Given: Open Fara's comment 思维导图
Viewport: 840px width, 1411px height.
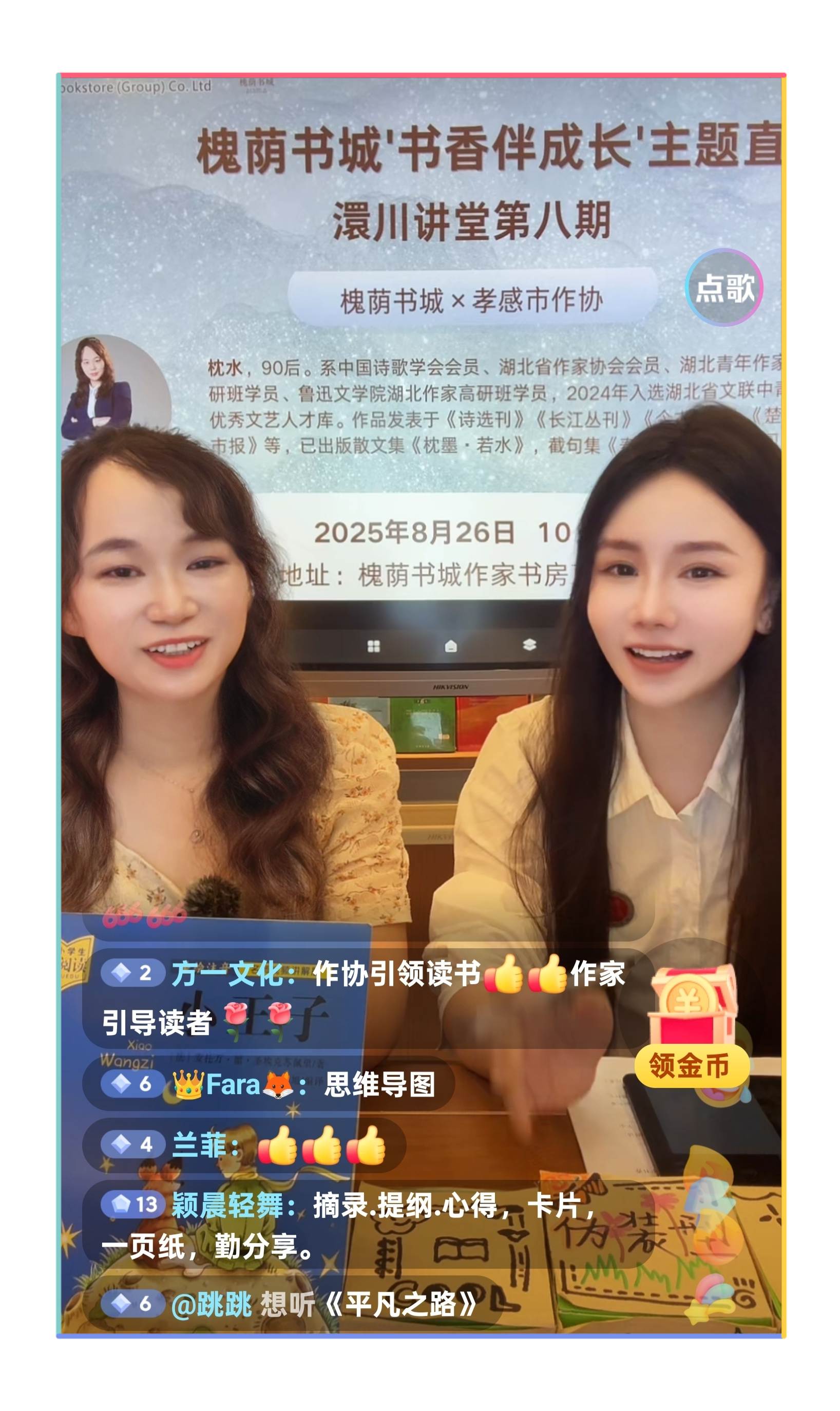Looking at the screenshot, I should pyautogui.click(x=269, y=1084).
